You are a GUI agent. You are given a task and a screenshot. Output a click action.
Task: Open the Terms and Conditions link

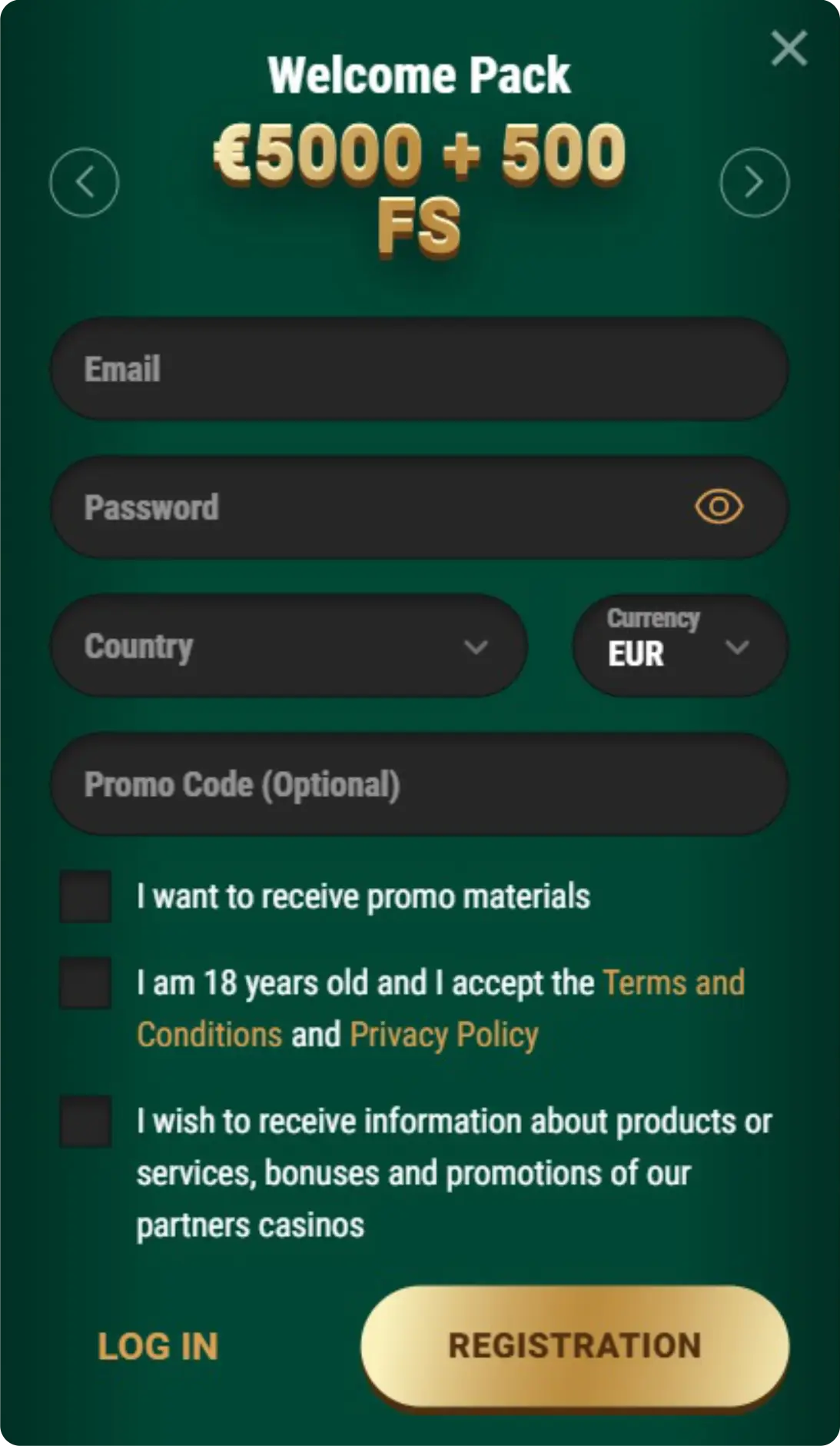click(673, 983)
